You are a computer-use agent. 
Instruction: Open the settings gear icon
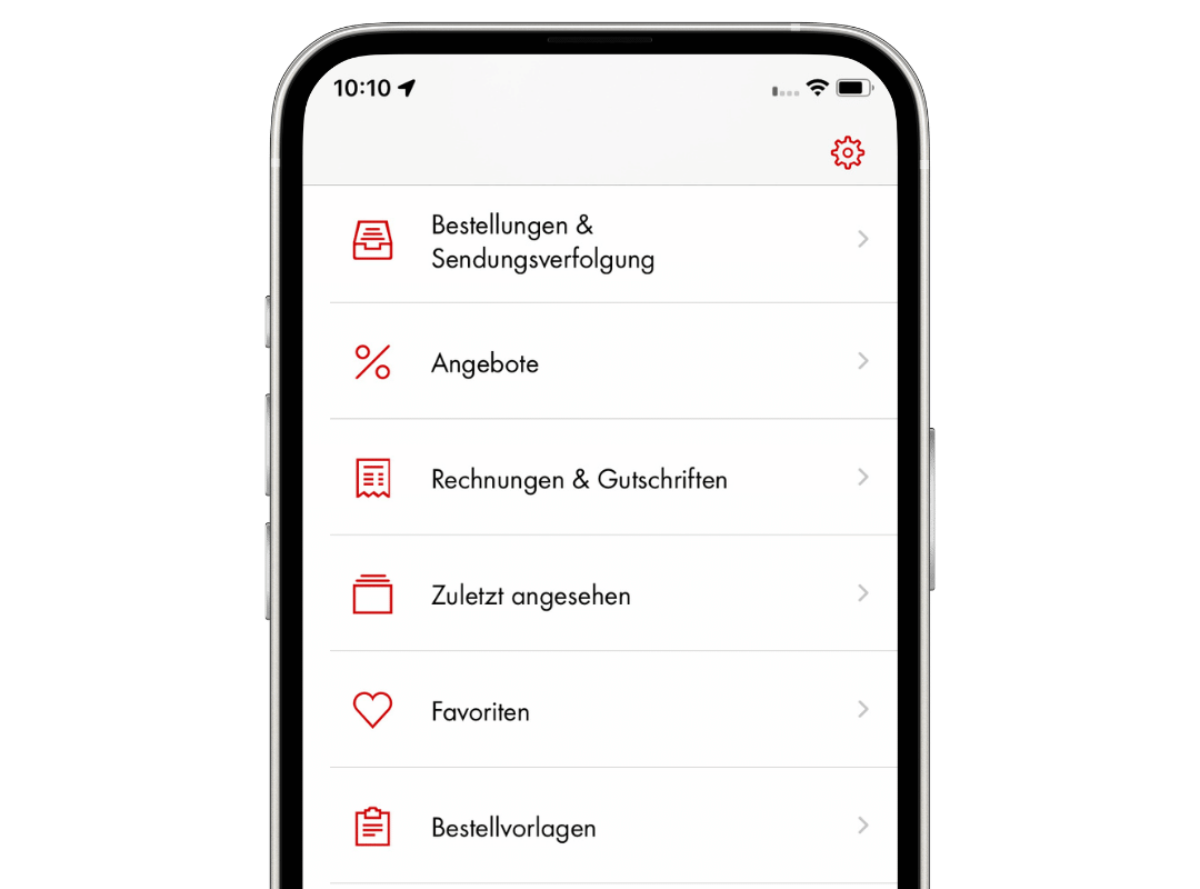847,153
